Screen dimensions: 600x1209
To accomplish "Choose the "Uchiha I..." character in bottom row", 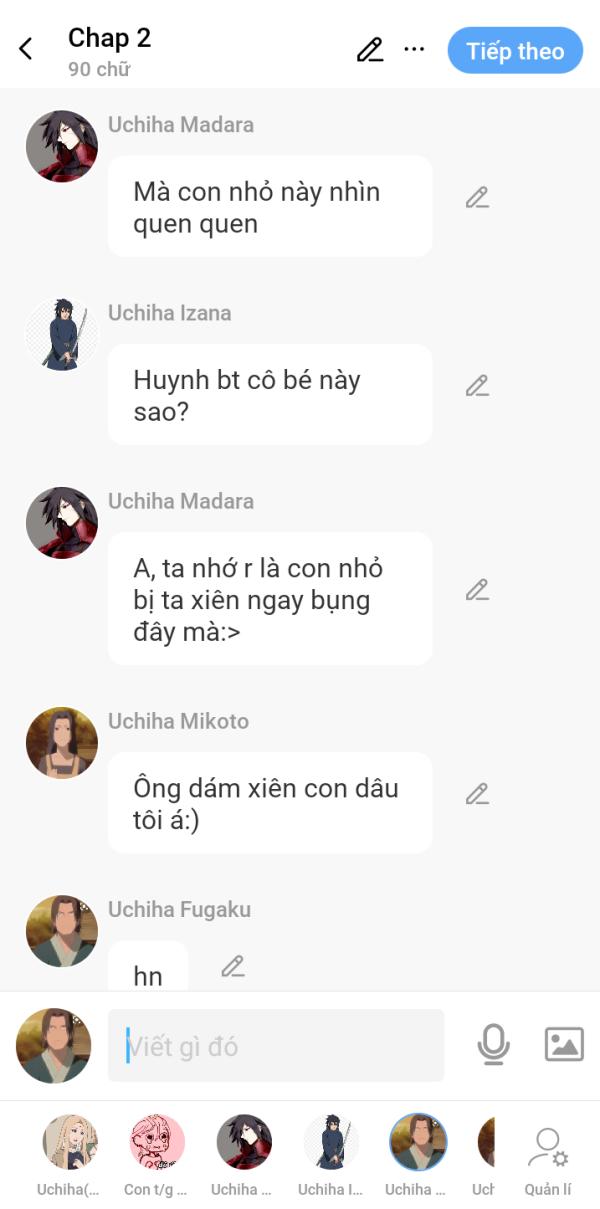I will 331,1143.
